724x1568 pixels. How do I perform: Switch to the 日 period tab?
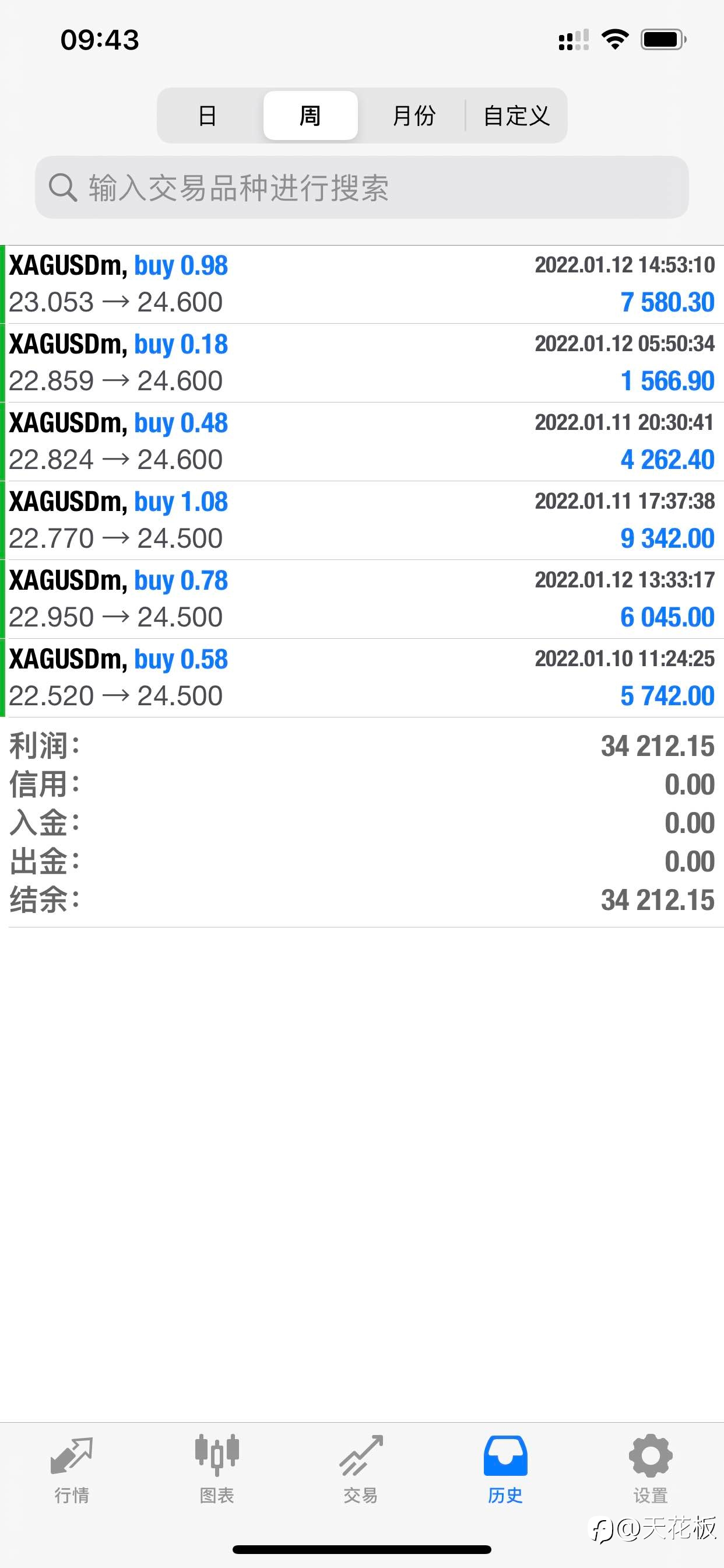pos(208,116)
